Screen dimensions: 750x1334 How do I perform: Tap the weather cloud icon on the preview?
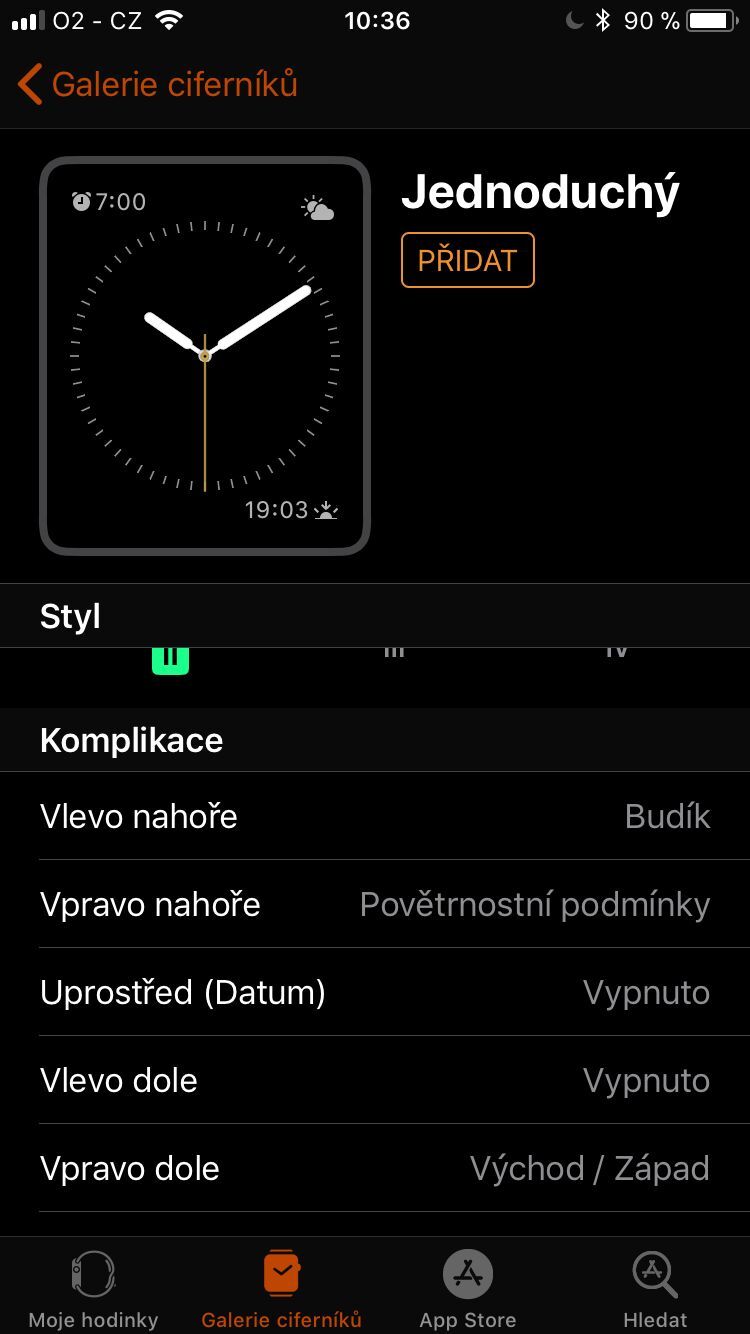(x=319, y=208)
